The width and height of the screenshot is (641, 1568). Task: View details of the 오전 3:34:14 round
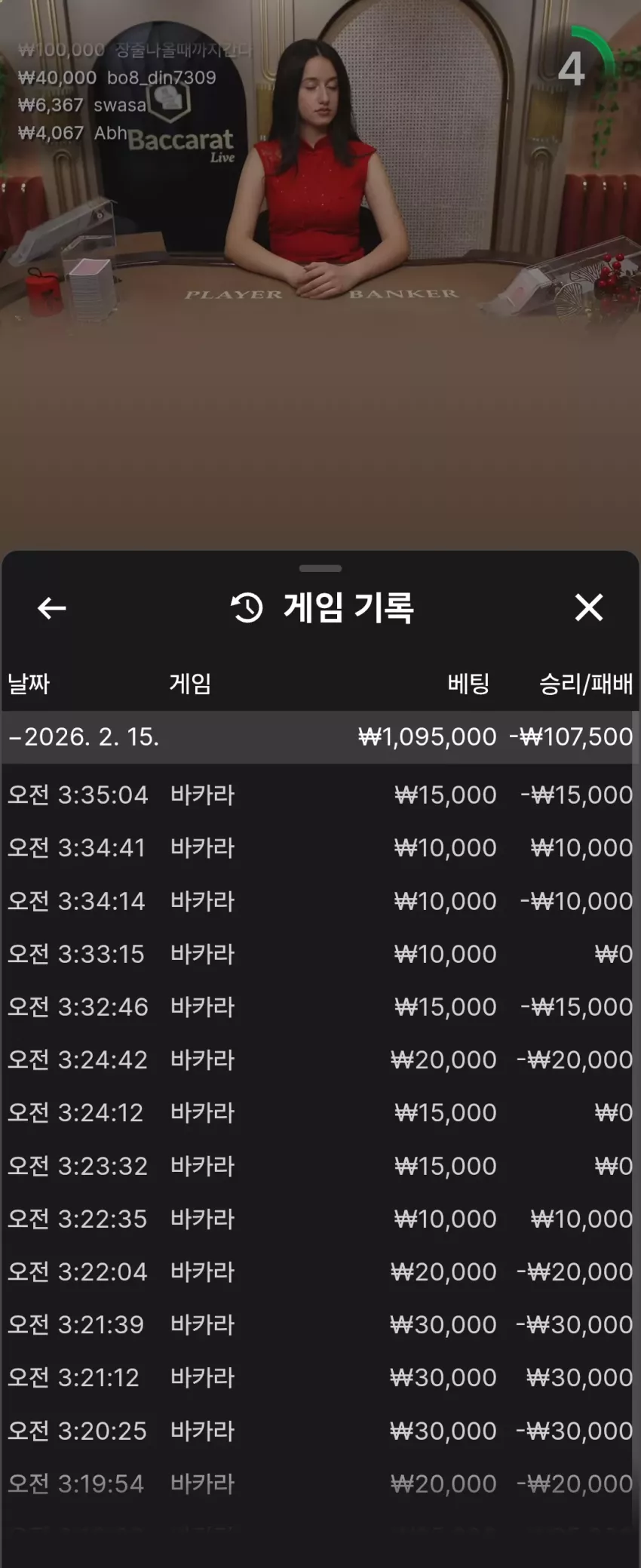(320, 900)
